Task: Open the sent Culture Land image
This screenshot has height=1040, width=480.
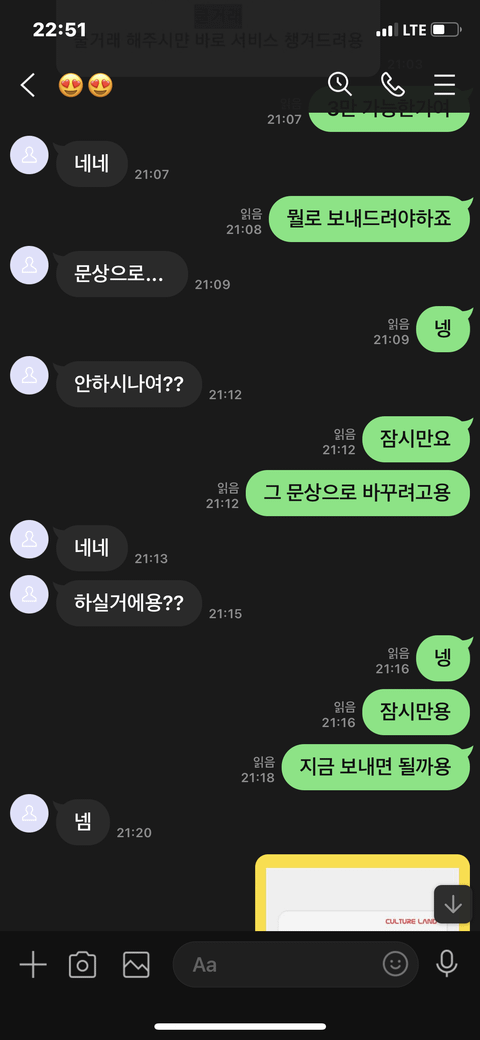Action: [x=363, y=892]
